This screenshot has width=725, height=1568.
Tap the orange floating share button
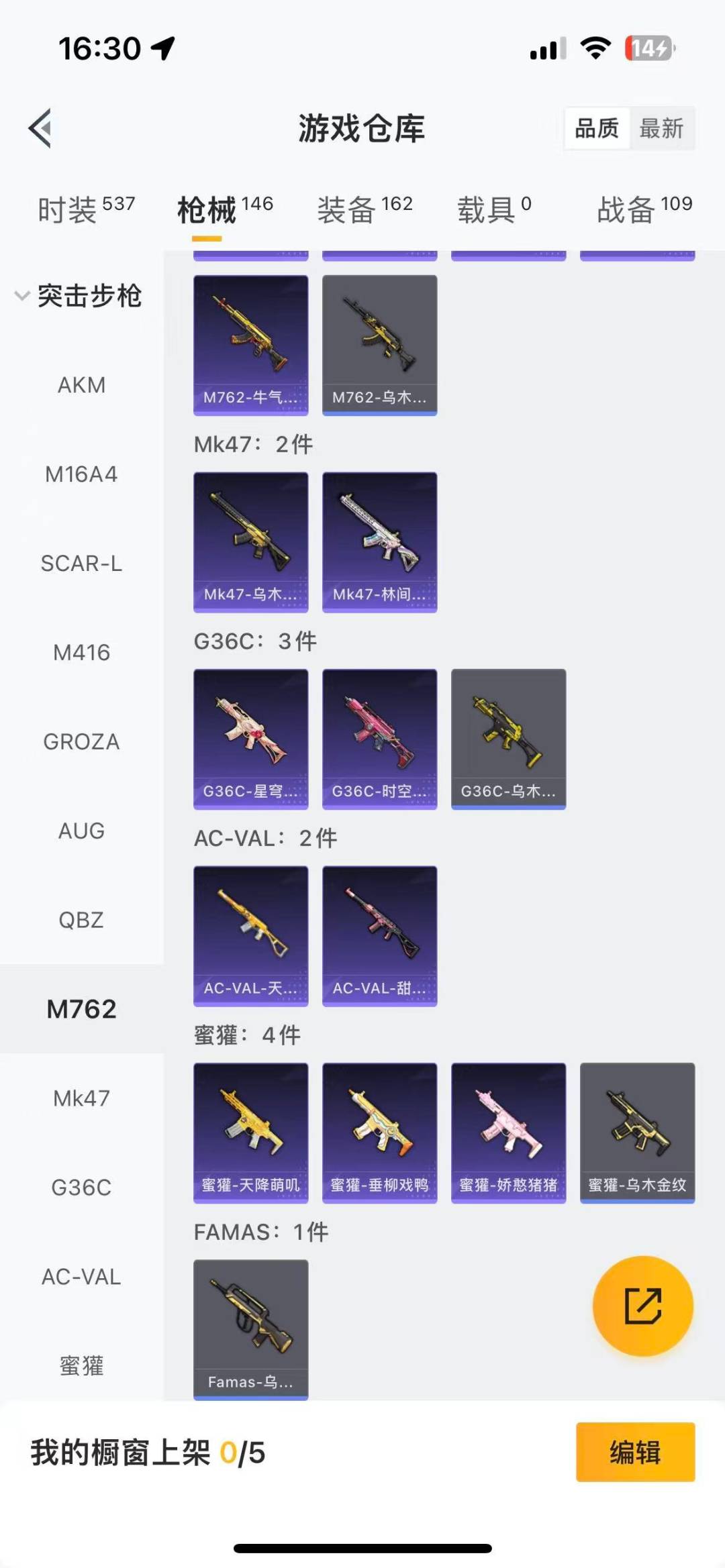coord(642,1306)
